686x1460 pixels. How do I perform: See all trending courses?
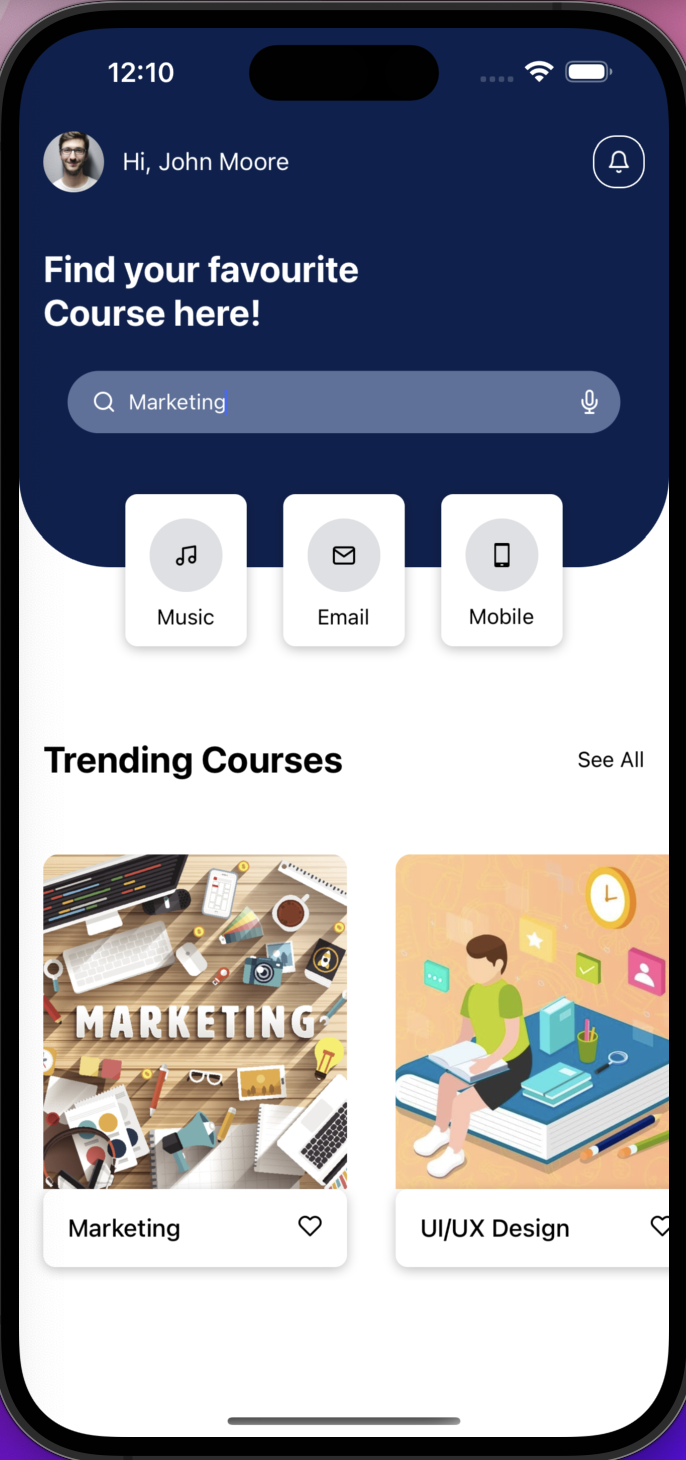[611, 760]
